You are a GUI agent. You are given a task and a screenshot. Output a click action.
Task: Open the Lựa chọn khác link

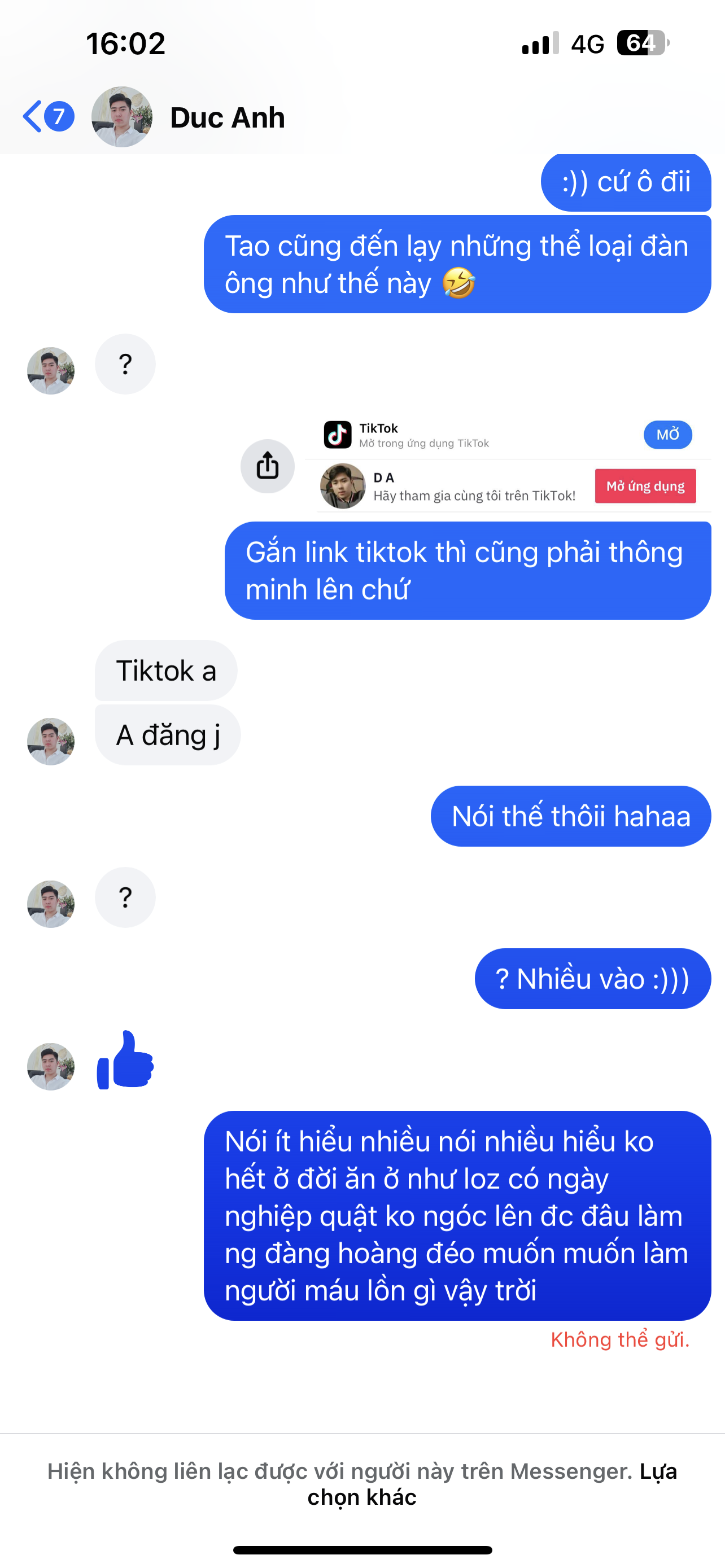tap(363, 1496)
